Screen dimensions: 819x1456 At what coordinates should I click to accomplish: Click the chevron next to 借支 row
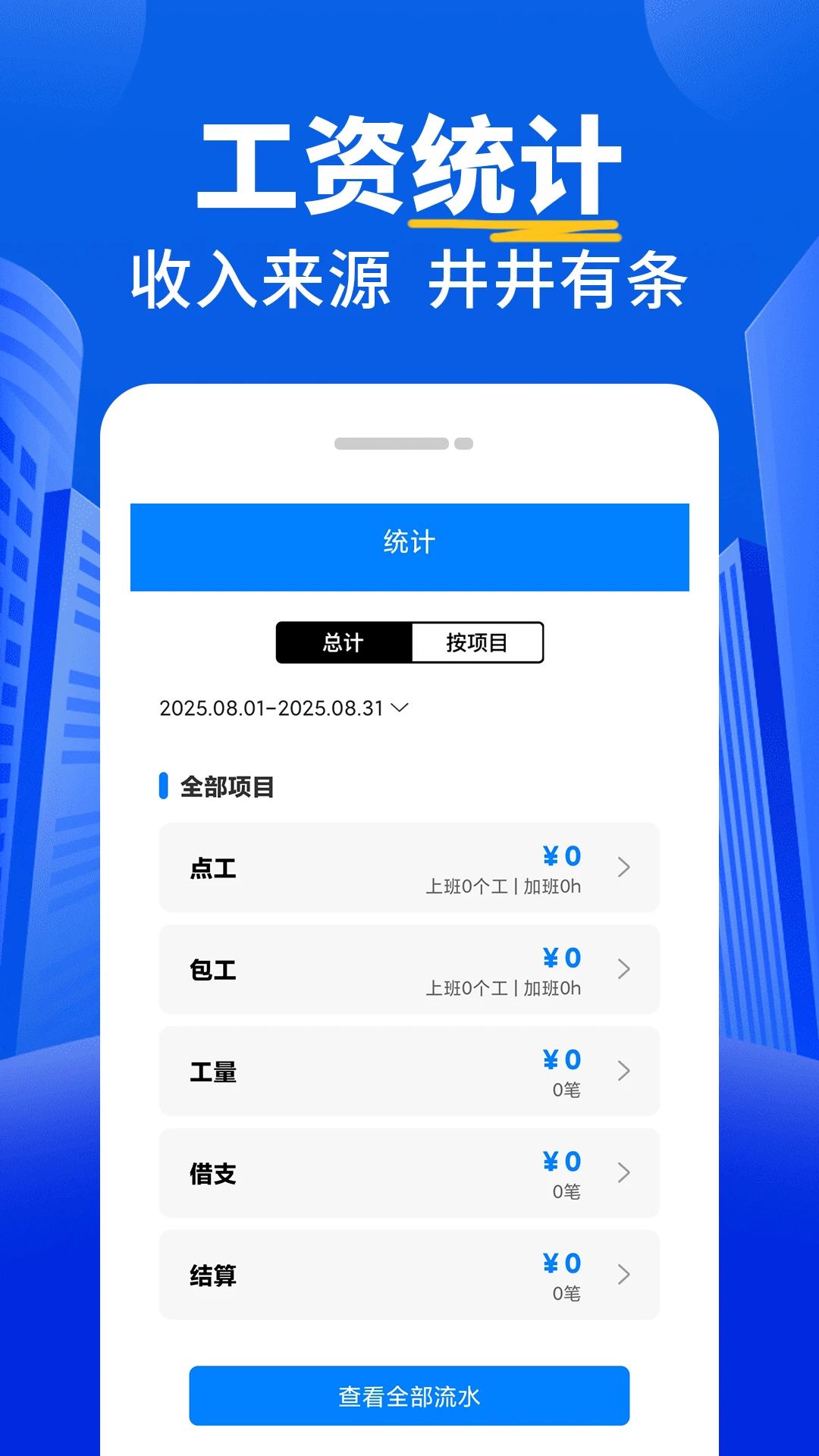click(x=623, y=1173)
